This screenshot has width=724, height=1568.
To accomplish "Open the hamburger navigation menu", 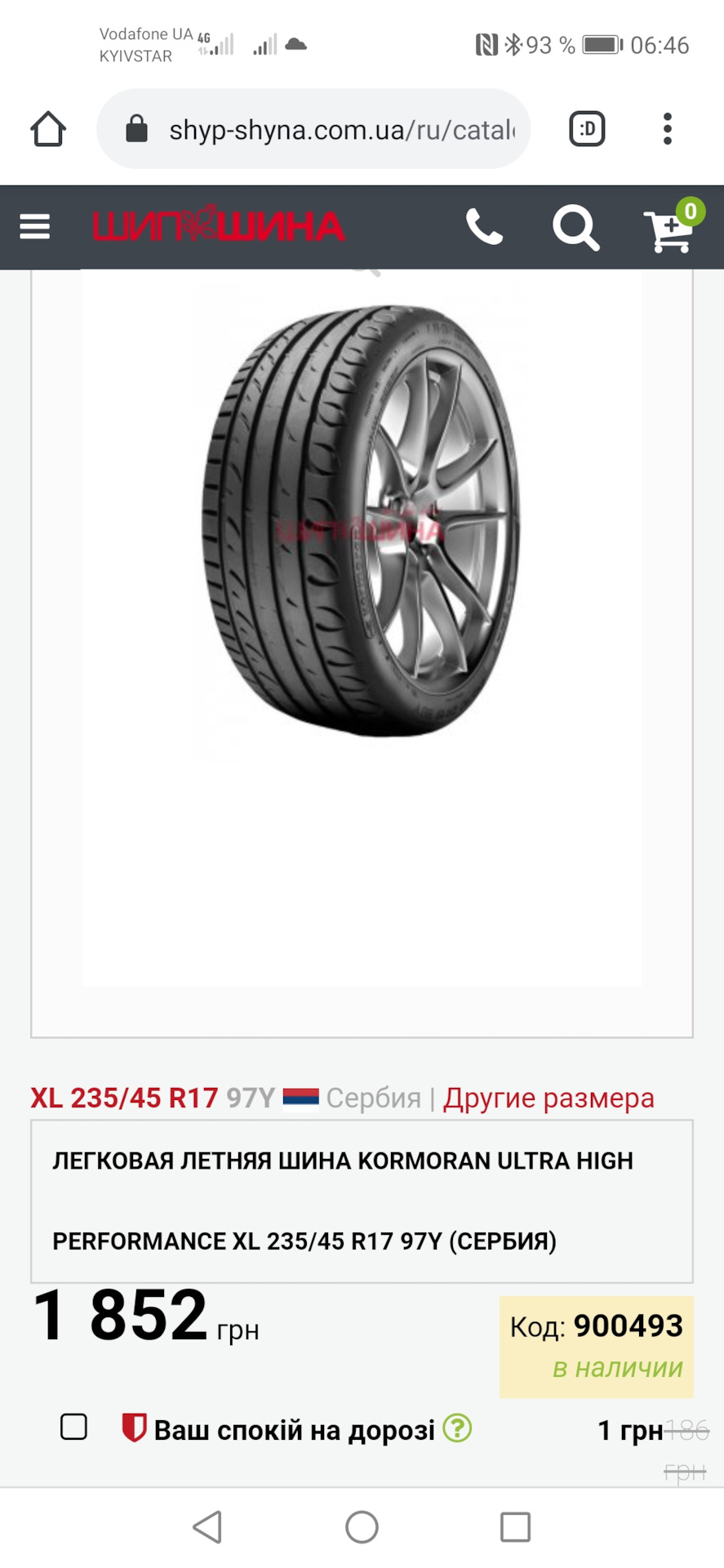I will pos(34,226).
